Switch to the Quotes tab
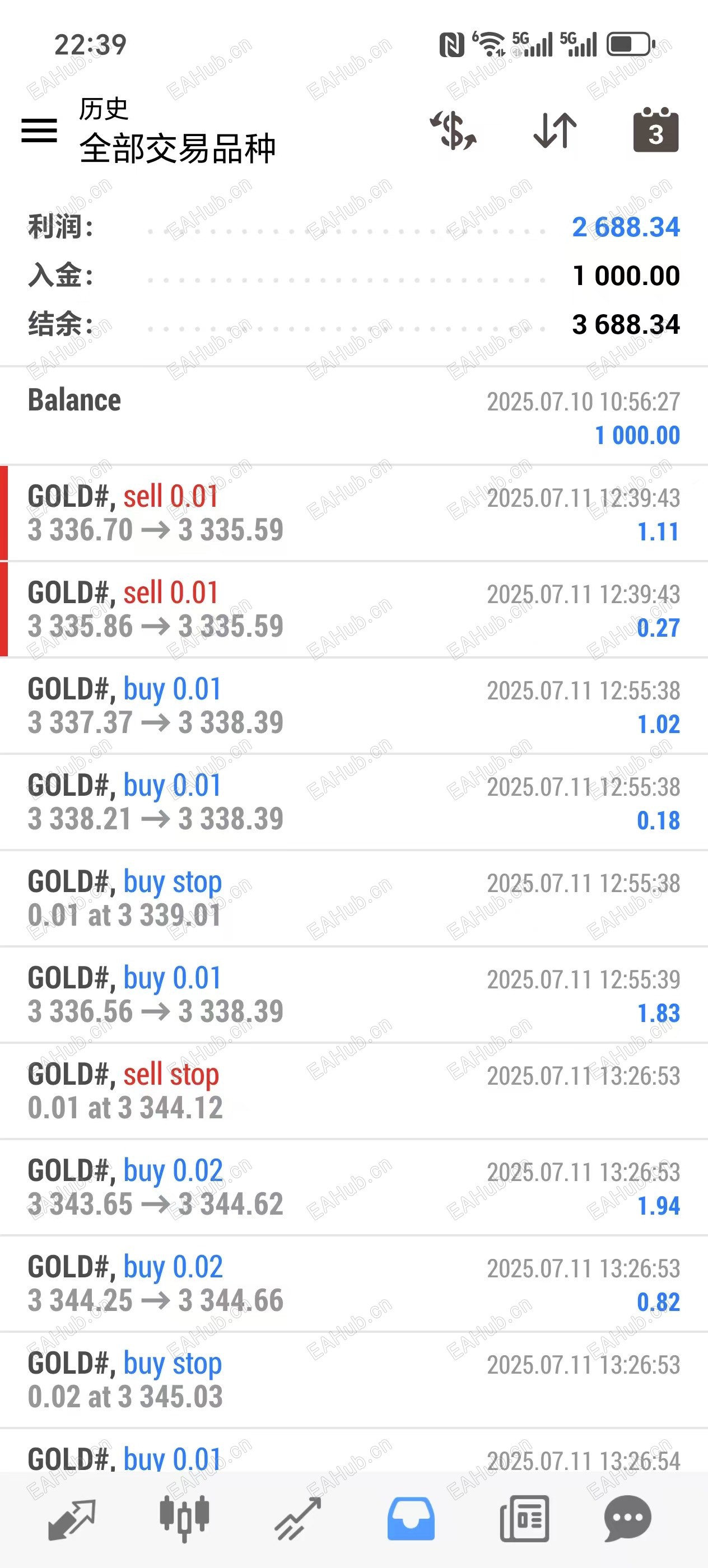Image resolution: width=708 pixels, height=1568 pixels. pos(72,1519)
